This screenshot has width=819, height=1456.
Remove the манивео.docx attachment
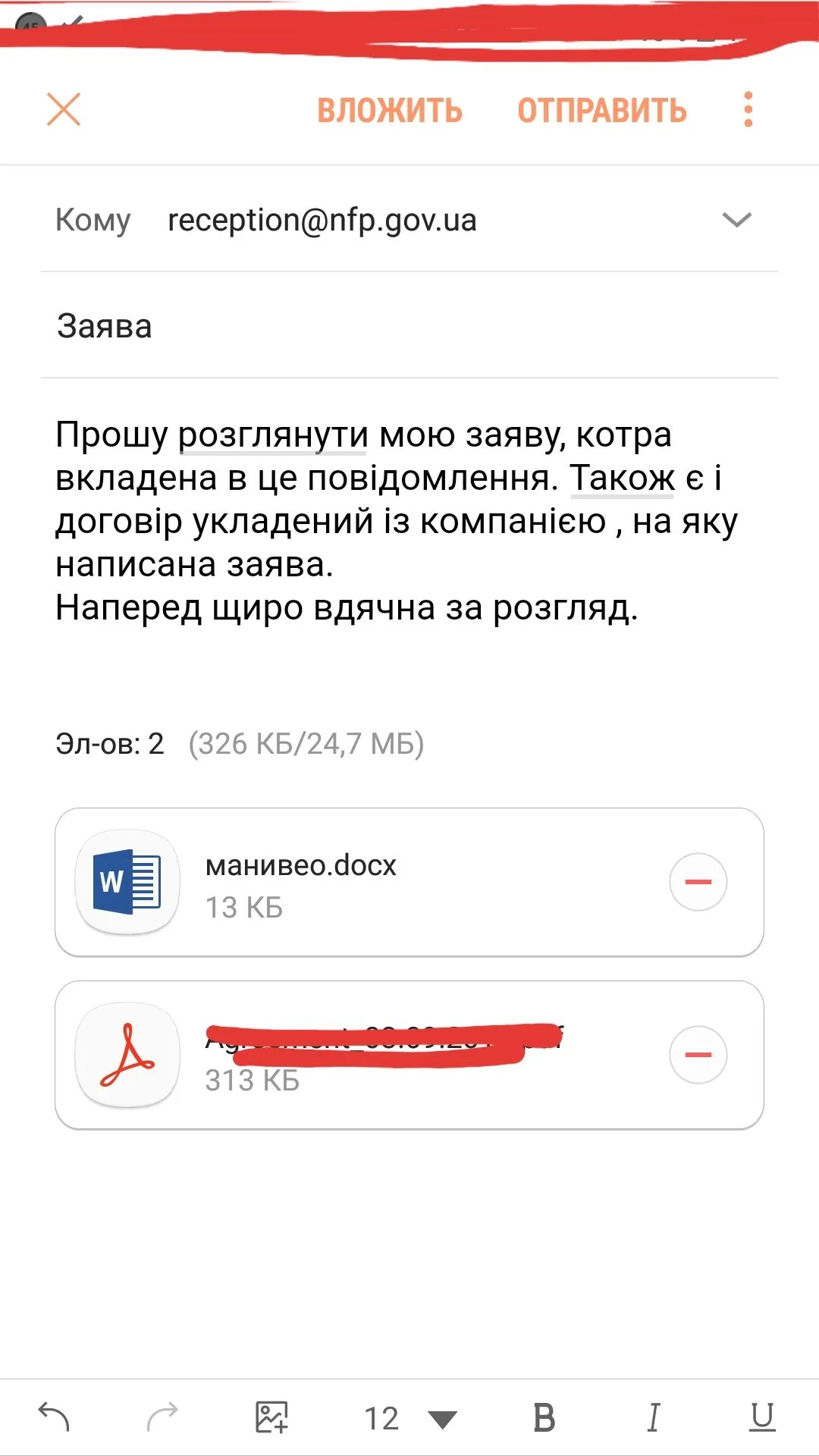pos(698,882)
